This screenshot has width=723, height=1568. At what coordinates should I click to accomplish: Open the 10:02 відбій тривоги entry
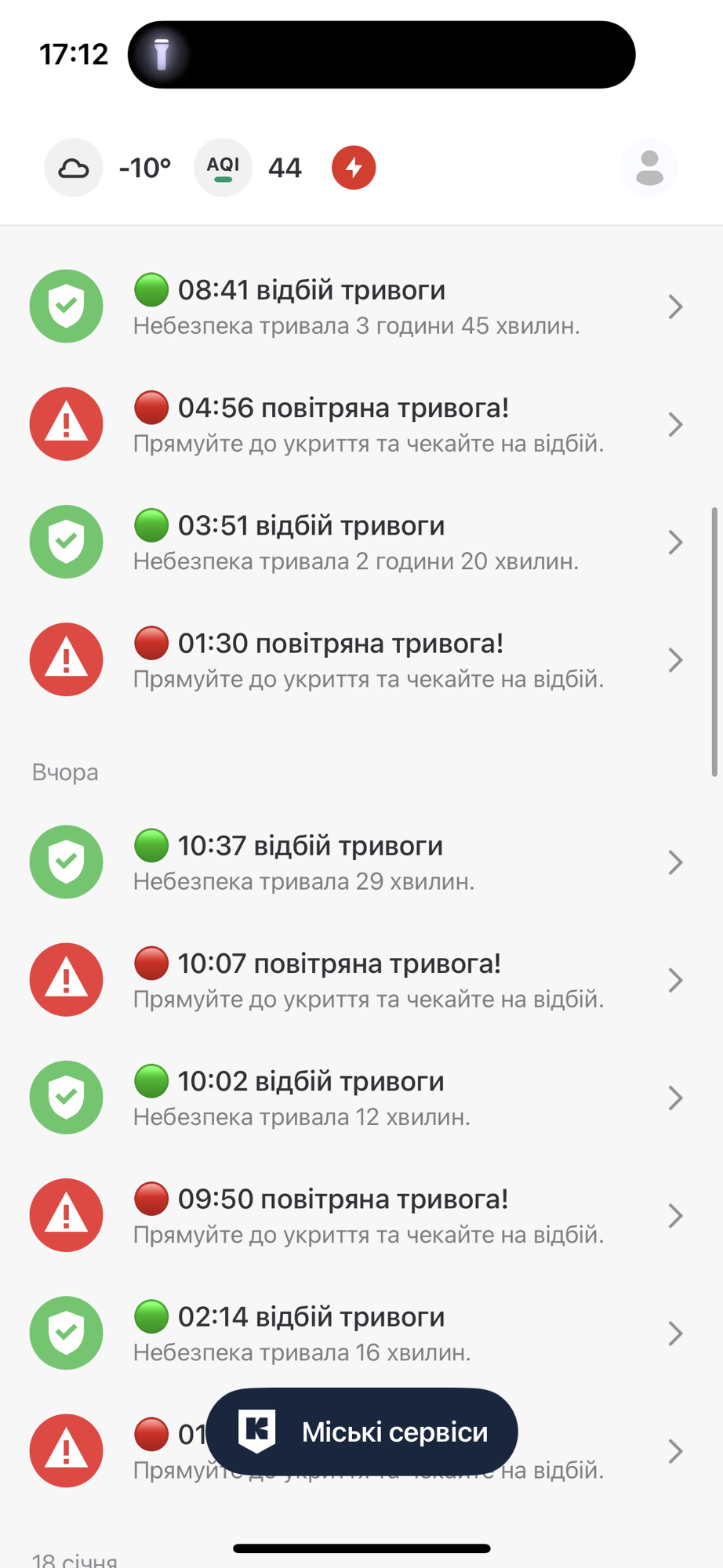point(361,1098)
